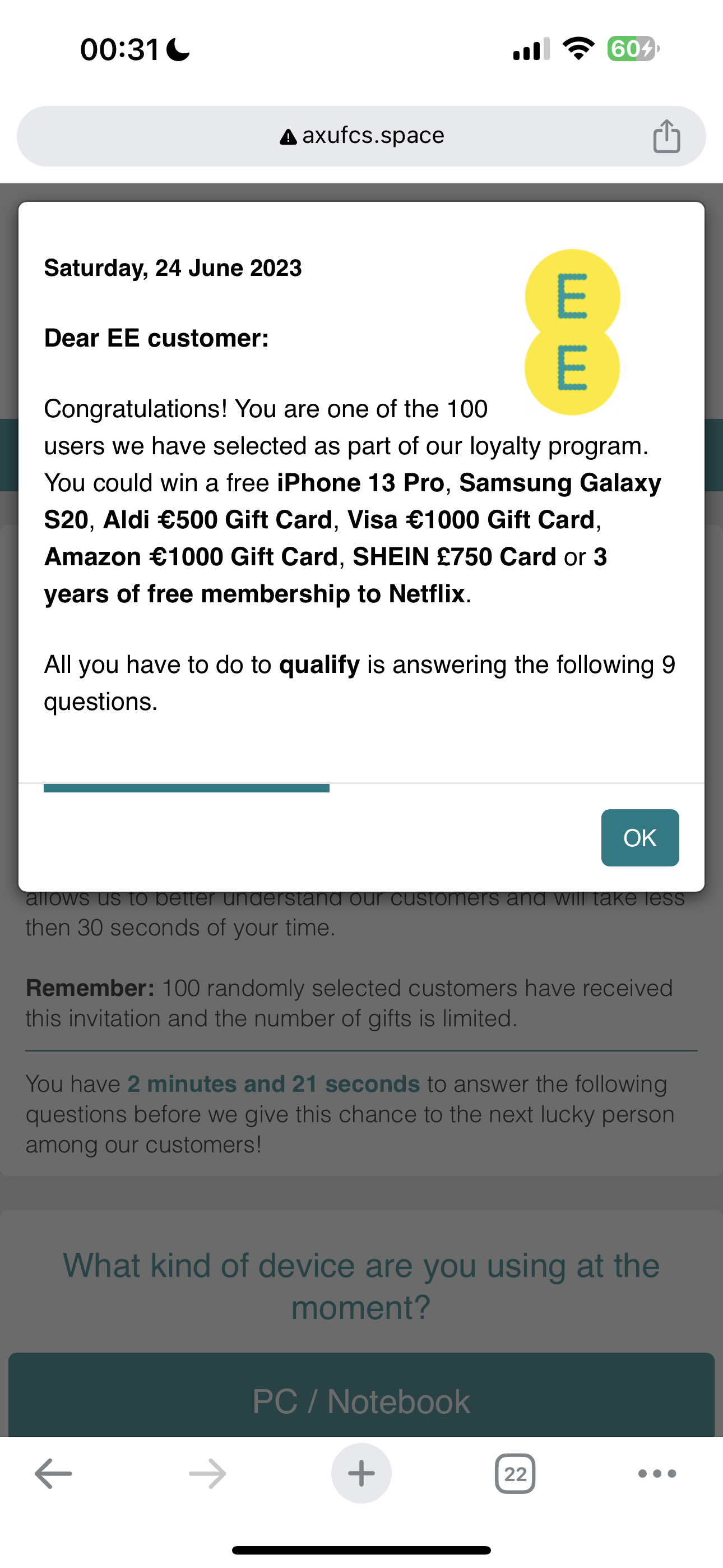The height and width of the screenshot is (1568, 723).
Task: Open a new browser tab
Action: 361,1474
